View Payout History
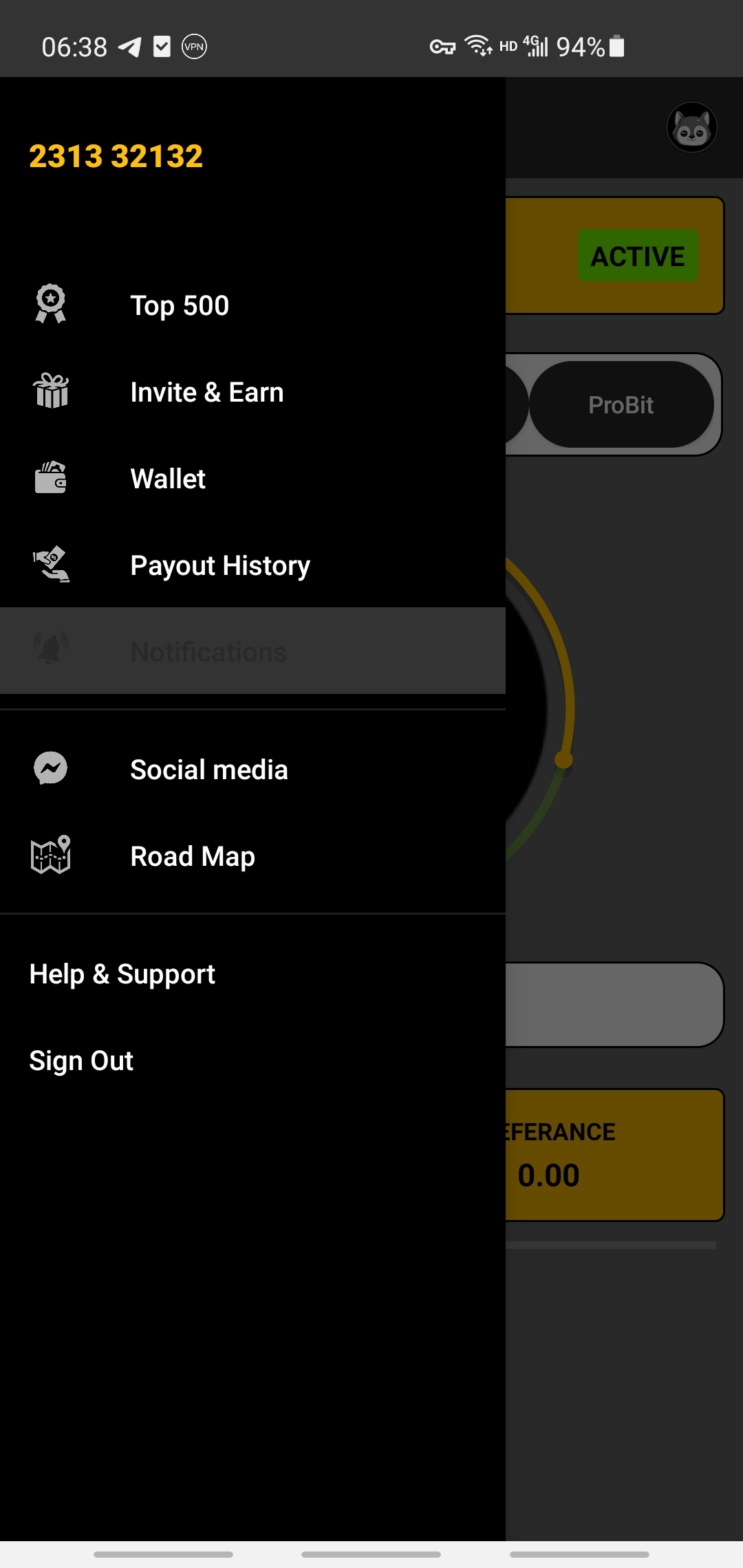This screenshot has height=1568, width=743. click(220, 565)
